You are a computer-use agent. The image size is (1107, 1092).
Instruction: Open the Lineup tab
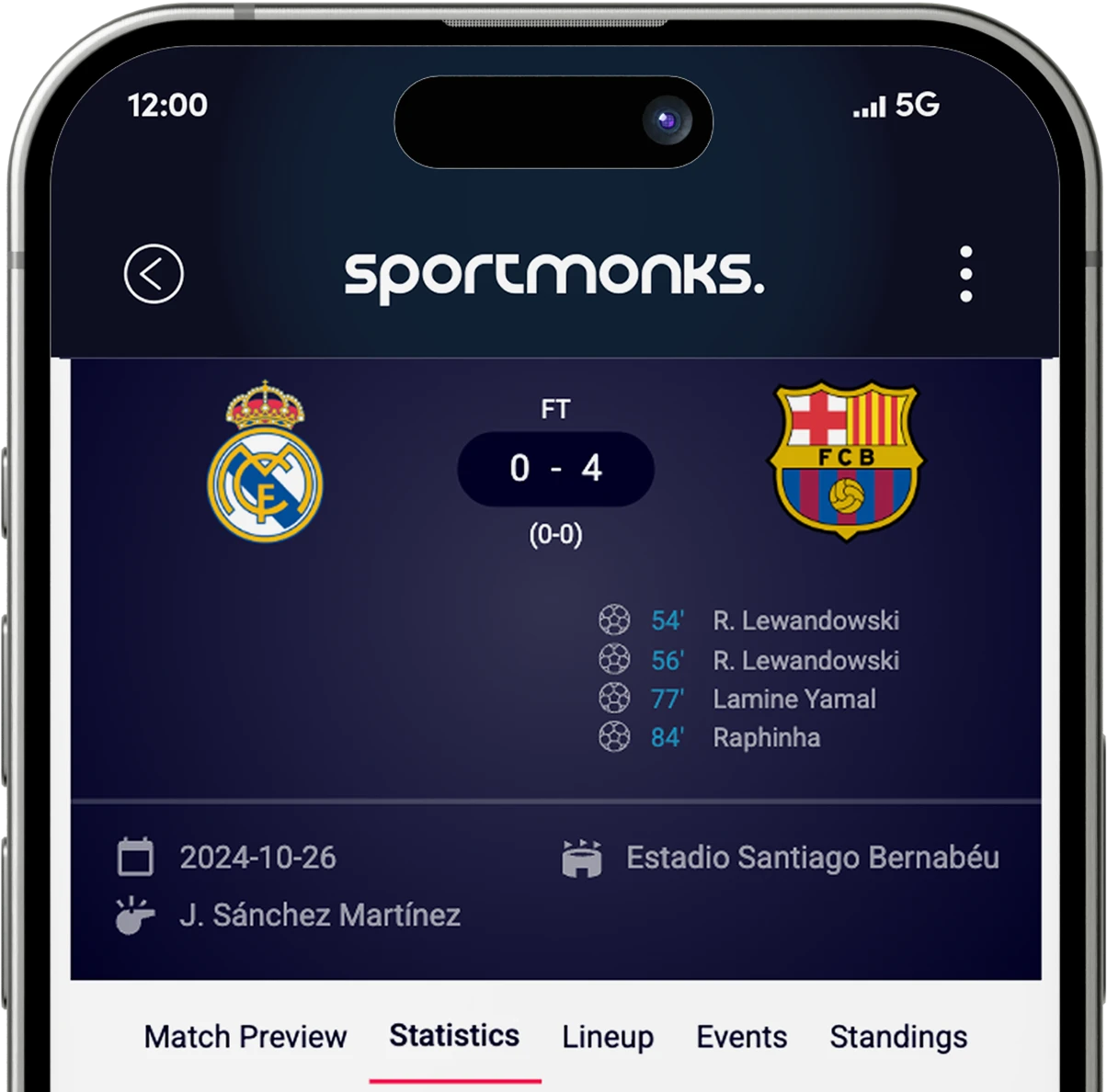608,1037
